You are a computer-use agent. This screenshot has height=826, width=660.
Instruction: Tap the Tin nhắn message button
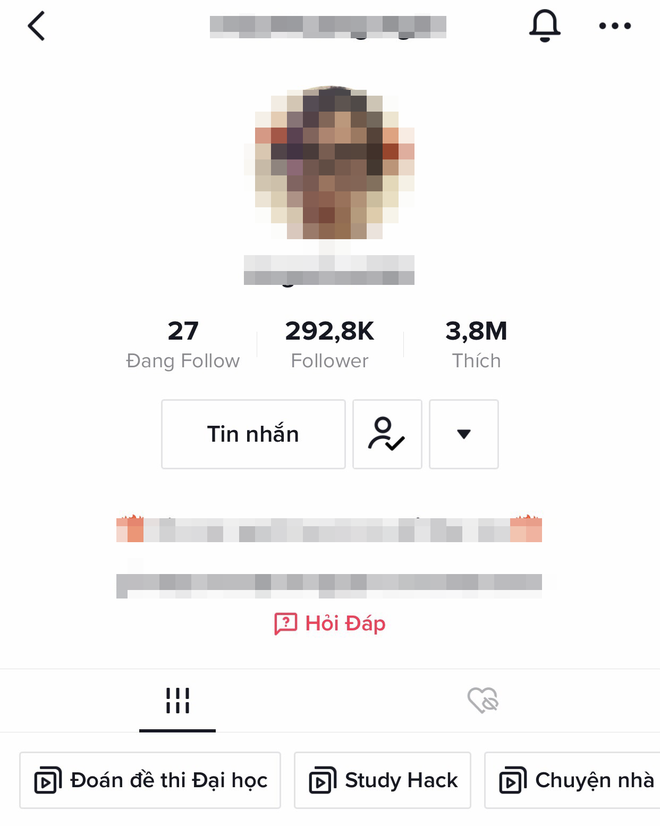253,434
